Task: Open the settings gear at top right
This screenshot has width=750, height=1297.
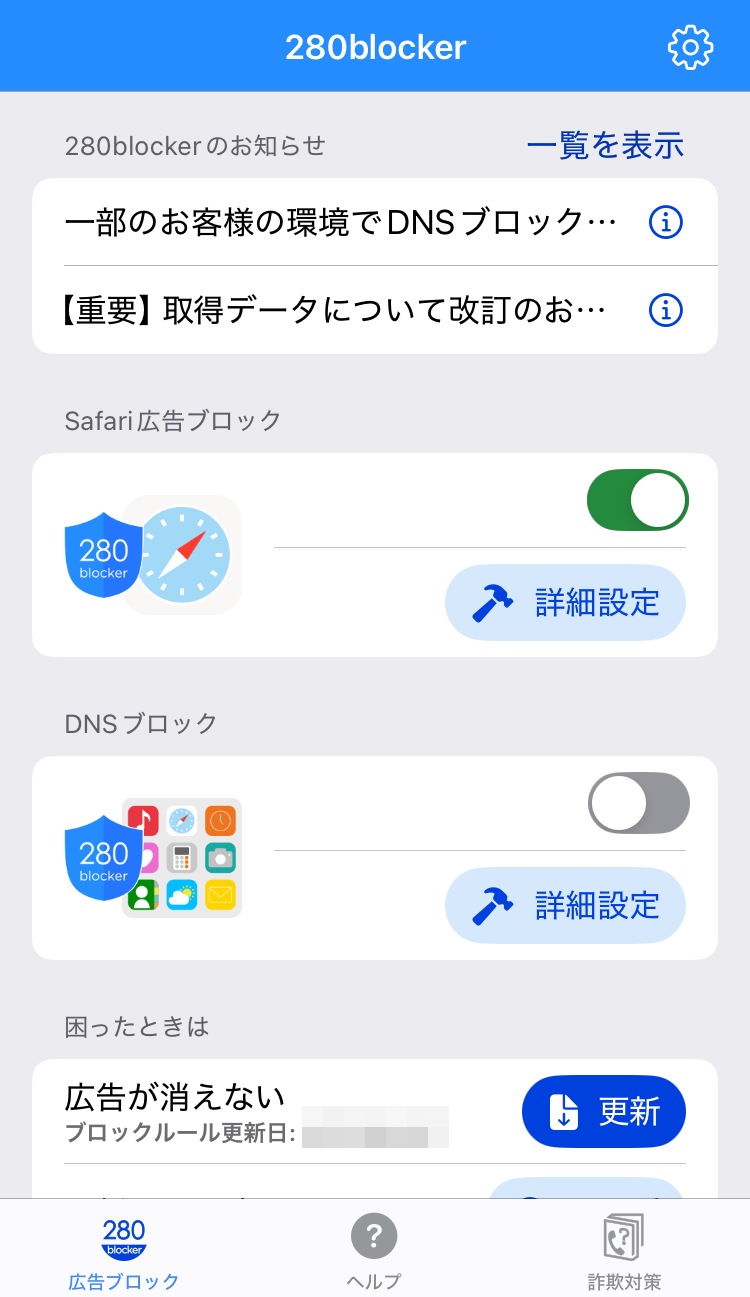Action: coord(688,46)
